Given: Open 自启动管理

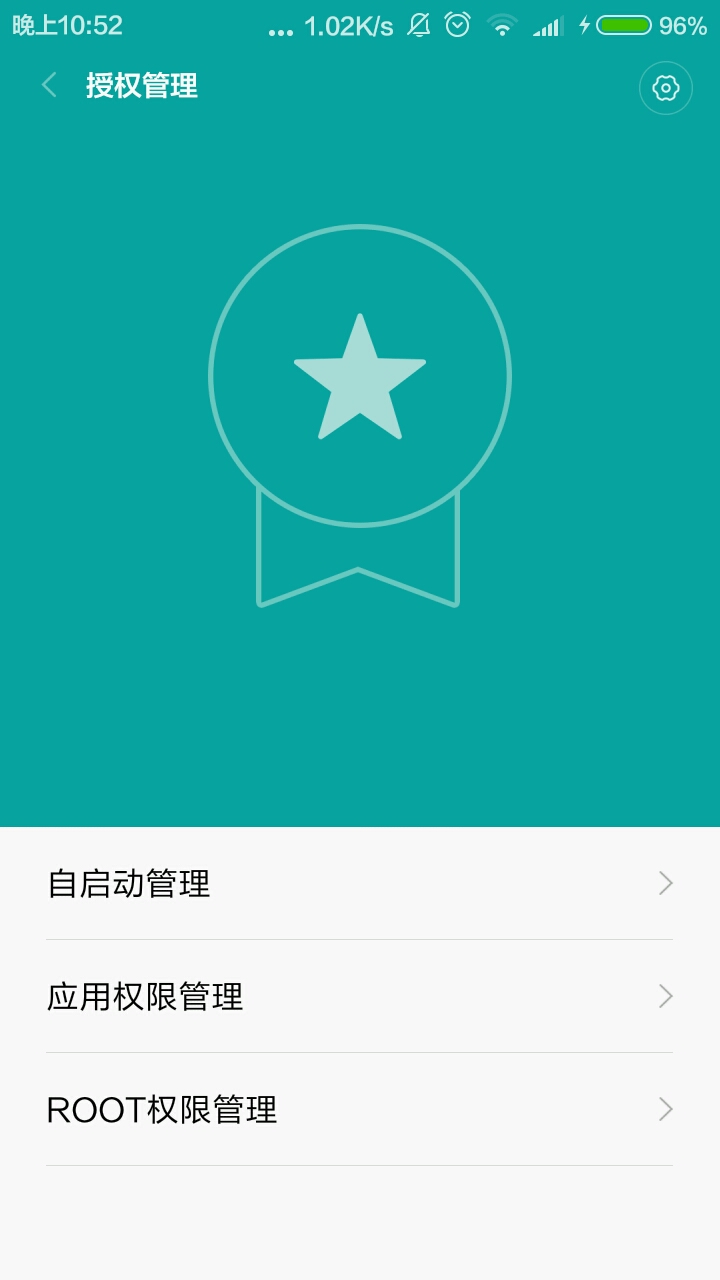Looking at the screenshot, I should [x=359, y=884].
